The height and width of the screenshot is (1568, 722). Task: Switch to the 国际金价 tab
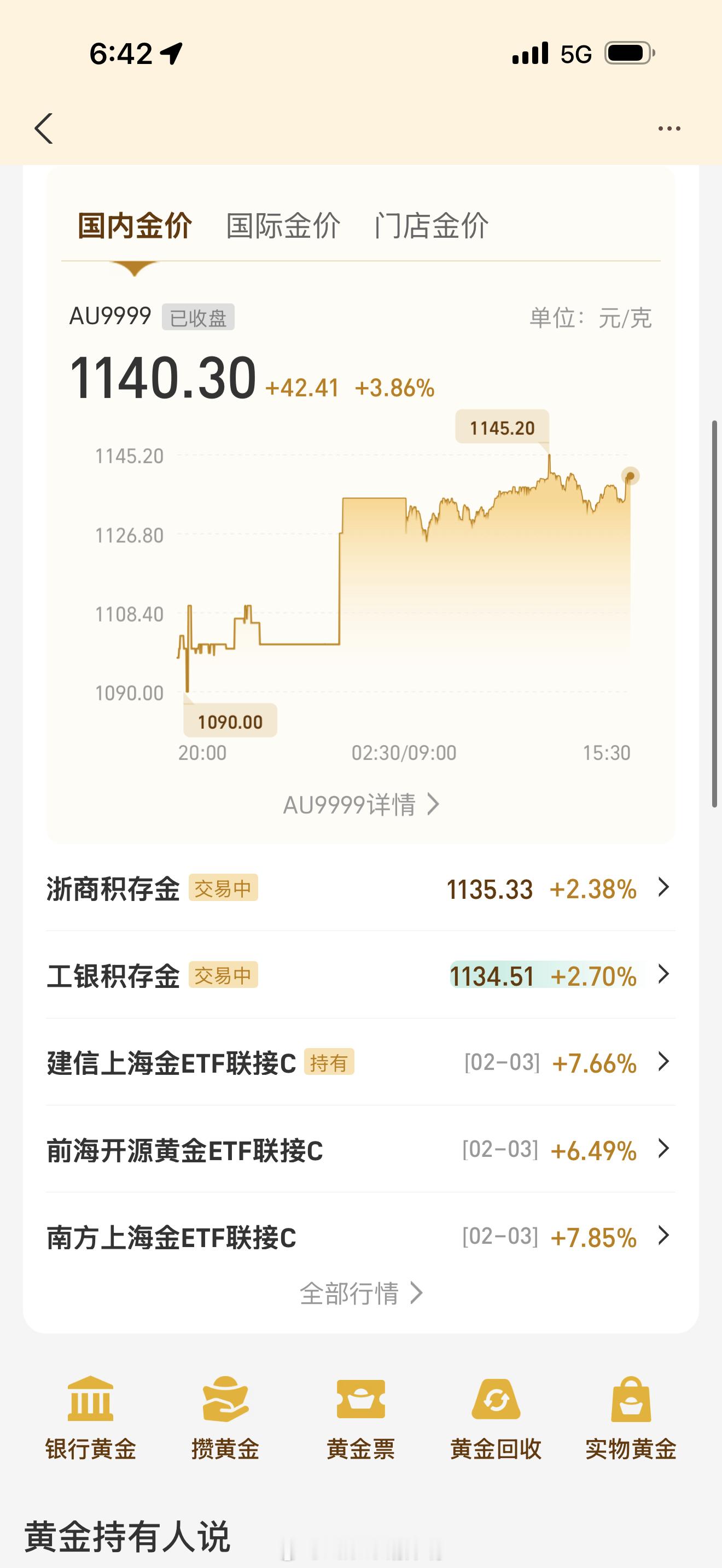[x=283, y=226]
